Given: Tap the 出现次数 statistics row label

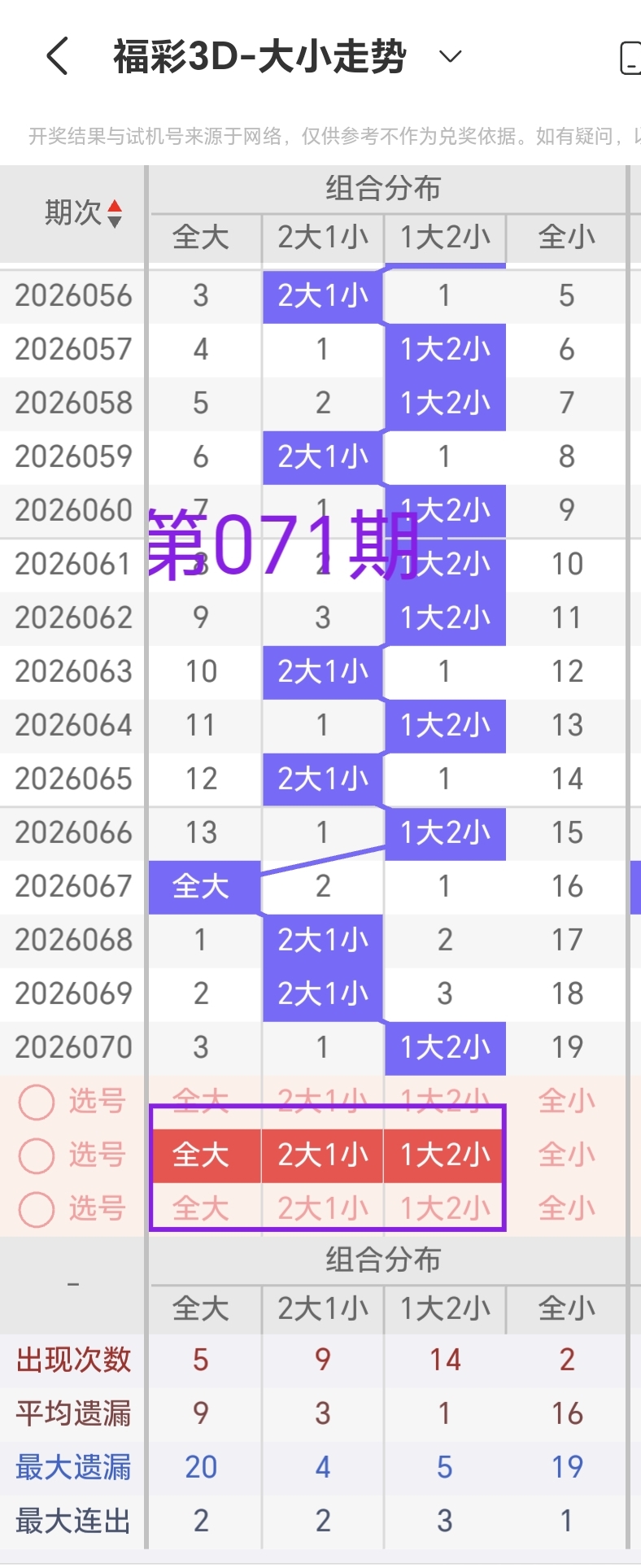Looking at the screenshot, I should point(73,1359).
